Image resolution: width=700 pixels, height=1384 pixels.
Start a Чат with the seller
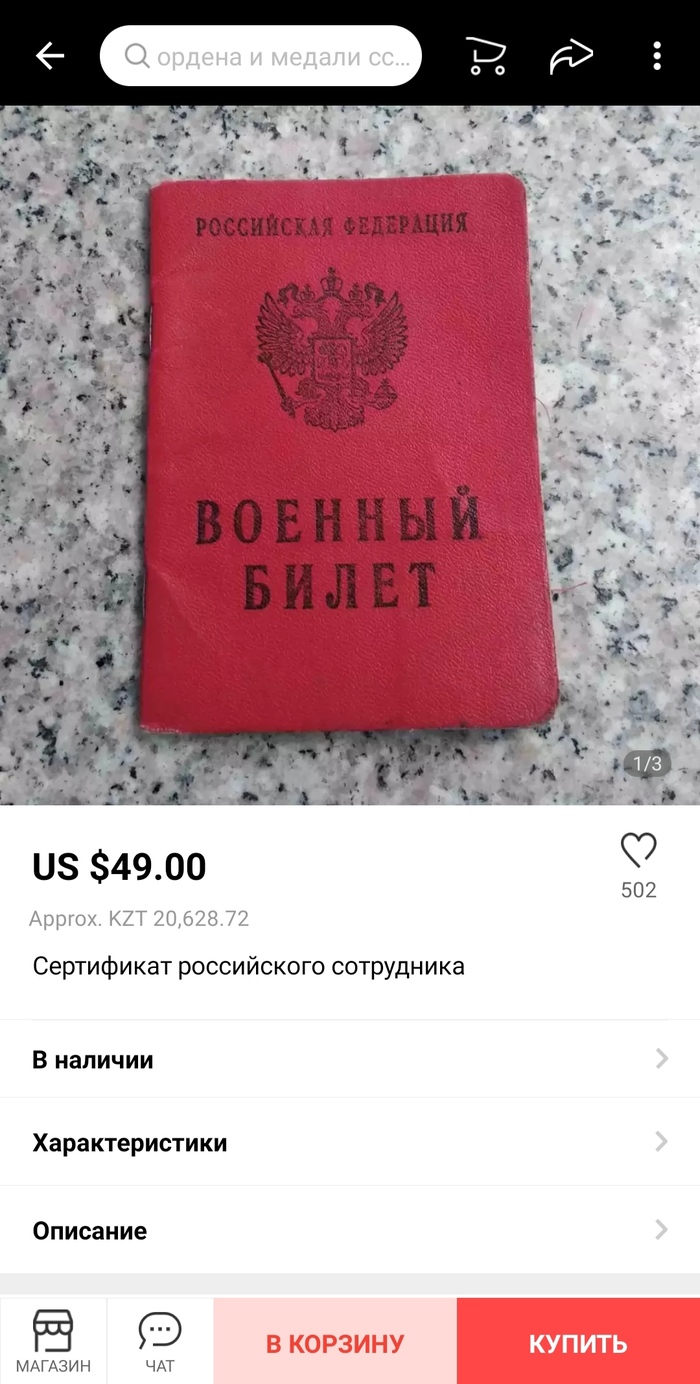(x=160, y=1341)
